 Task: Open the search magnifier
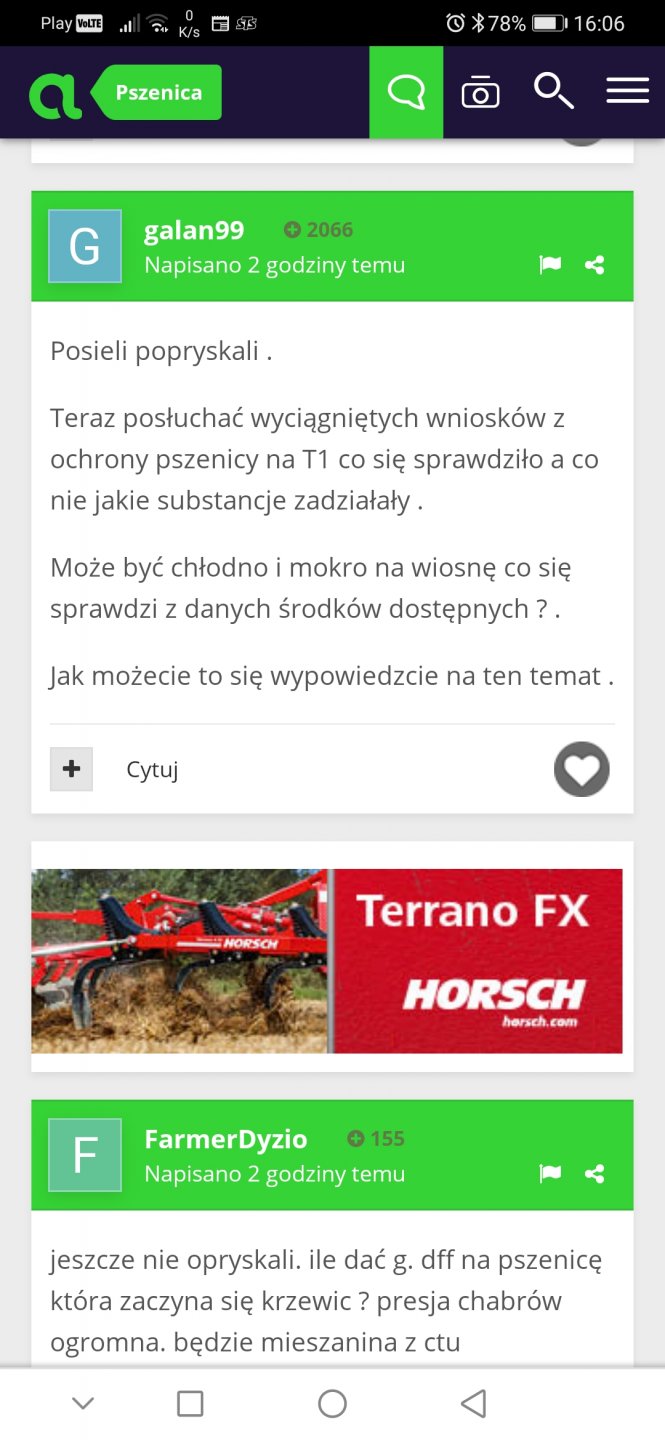click(553, 92)
